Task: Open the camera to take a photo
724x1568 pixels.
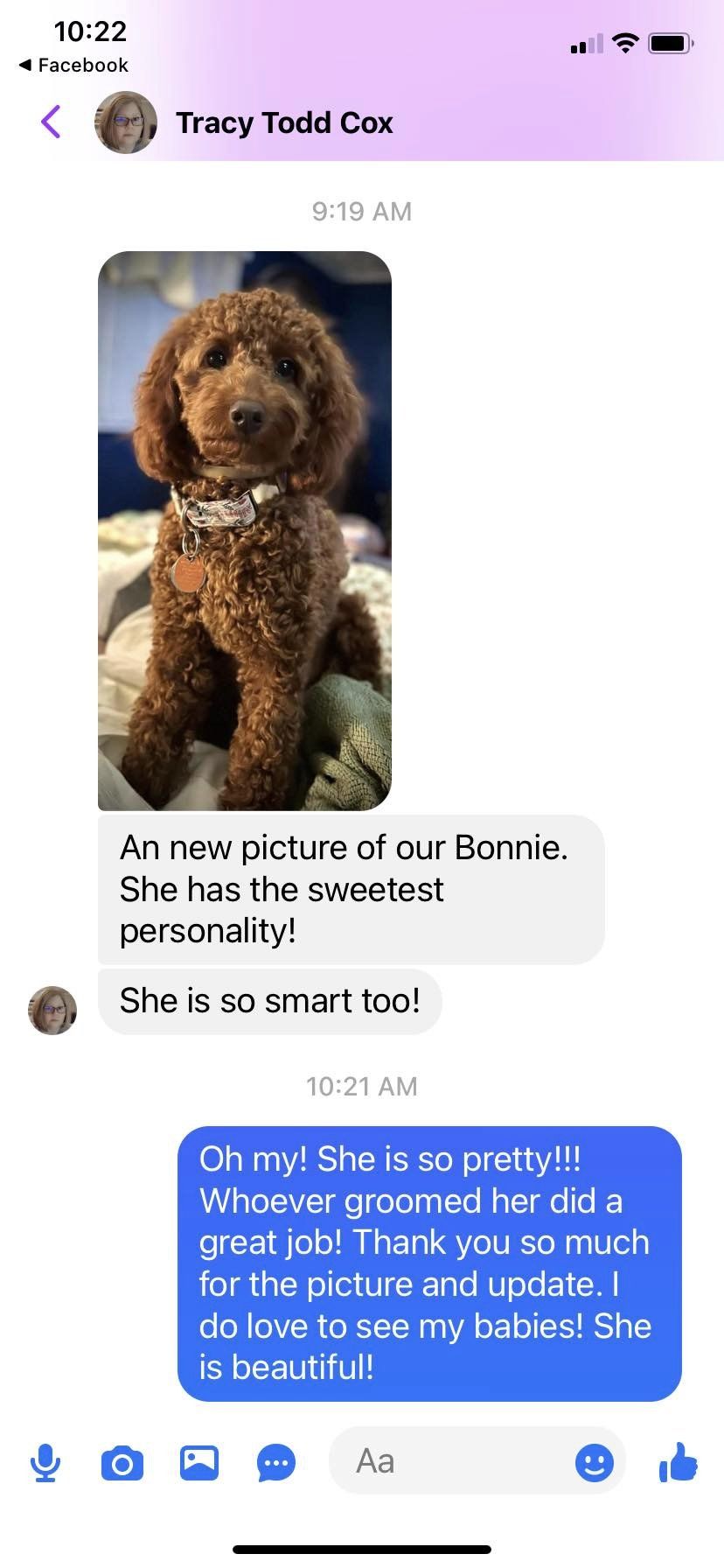Action: [122, 1463]
